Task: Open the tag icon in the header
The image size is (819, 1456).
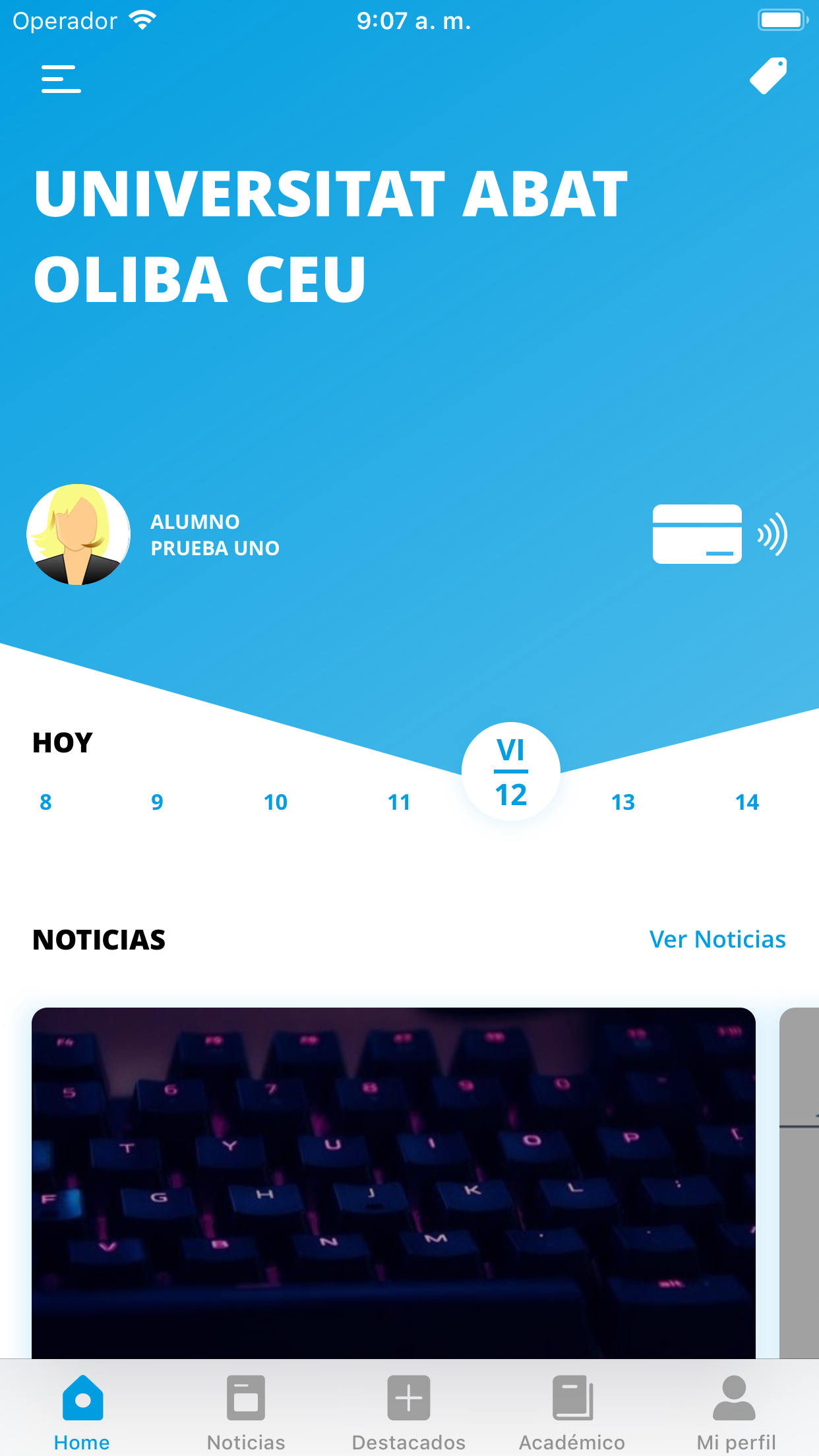Action: (x=768, y=76)
